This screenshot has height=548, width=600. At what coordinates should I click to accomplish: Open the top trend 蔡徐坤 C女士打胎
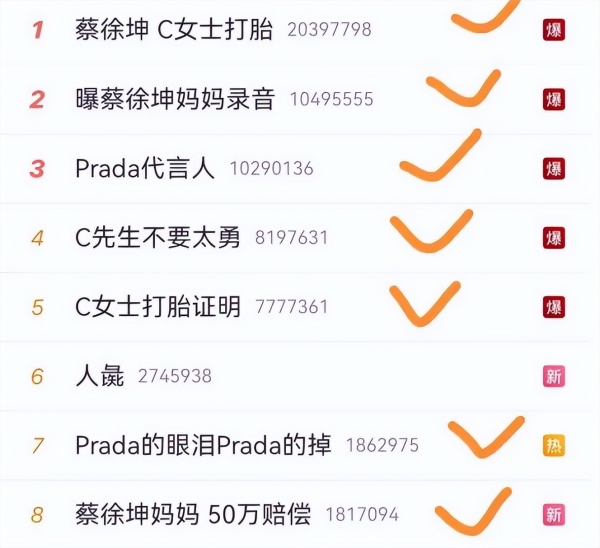pos(174,30)
